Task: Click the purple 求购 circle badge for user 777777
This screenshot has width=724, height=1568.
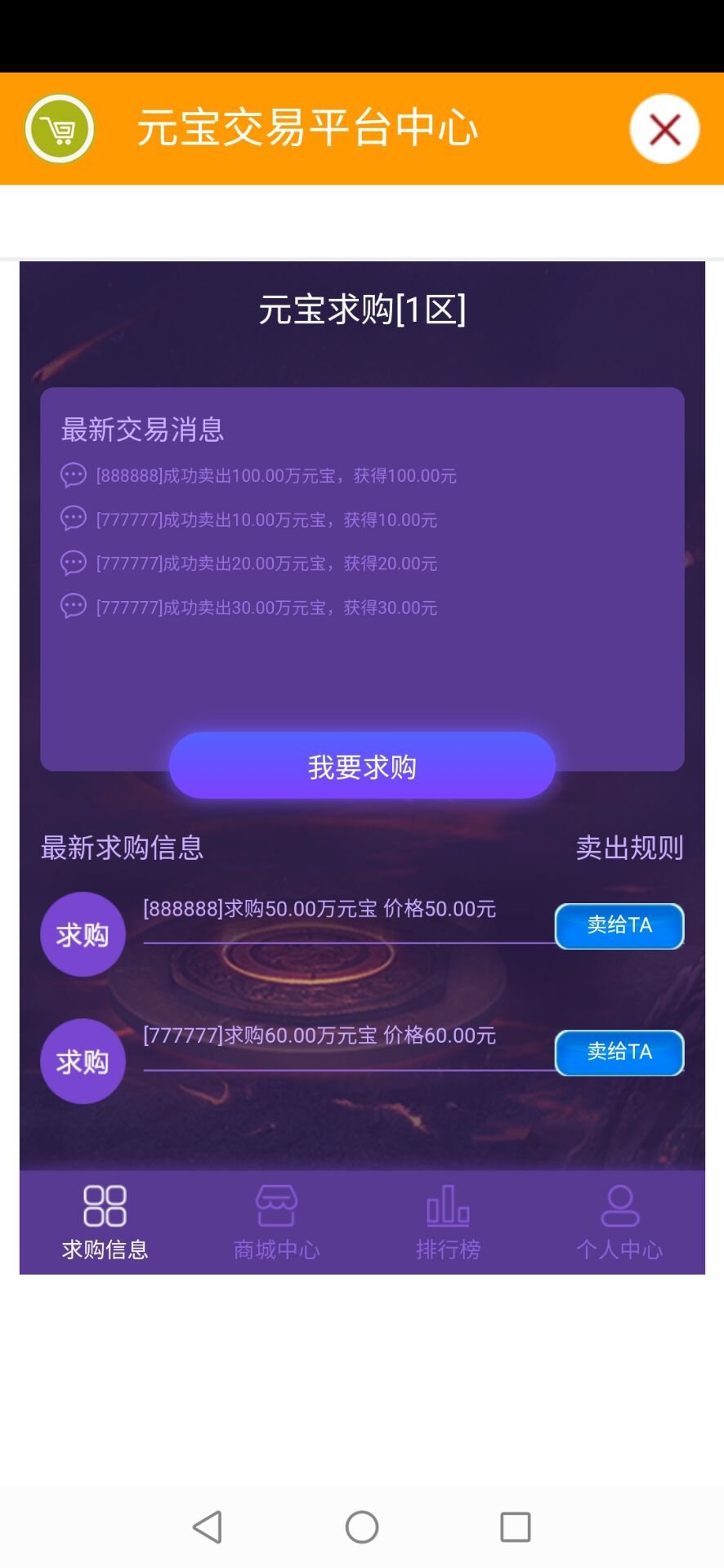Action: 82,1061
